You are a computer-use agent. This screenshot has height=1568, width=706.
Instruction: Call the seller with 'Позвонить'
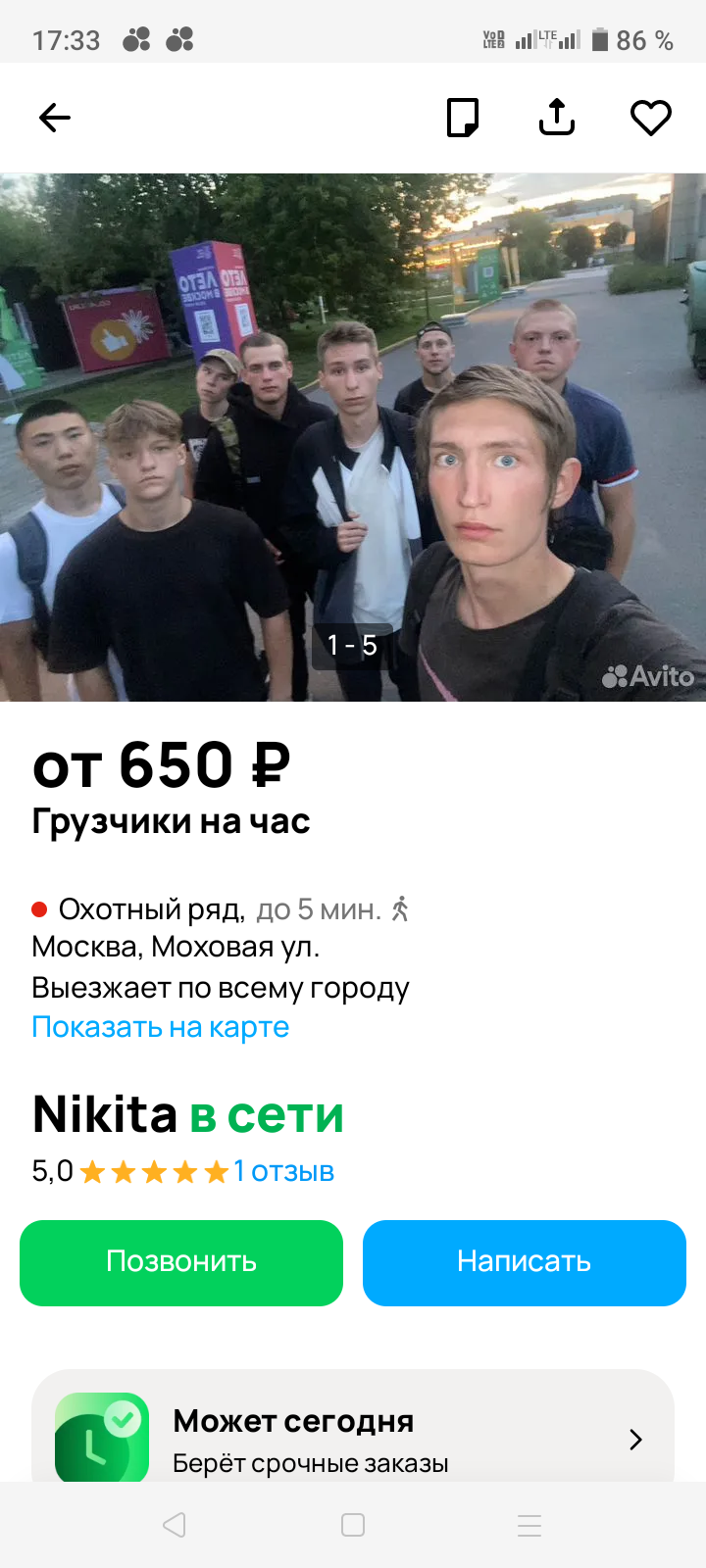181,1262
